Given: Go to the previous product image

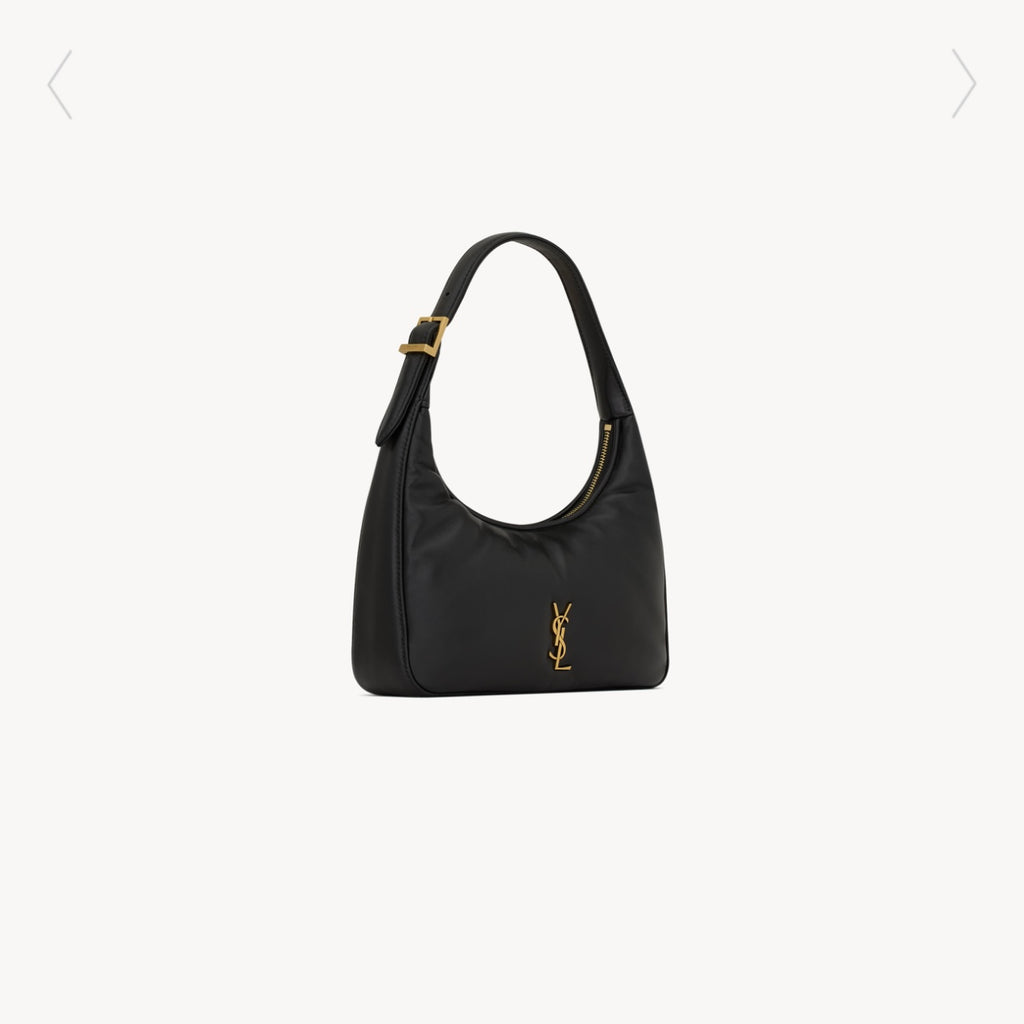Looking at the screenshot, I should click(60, 85).
